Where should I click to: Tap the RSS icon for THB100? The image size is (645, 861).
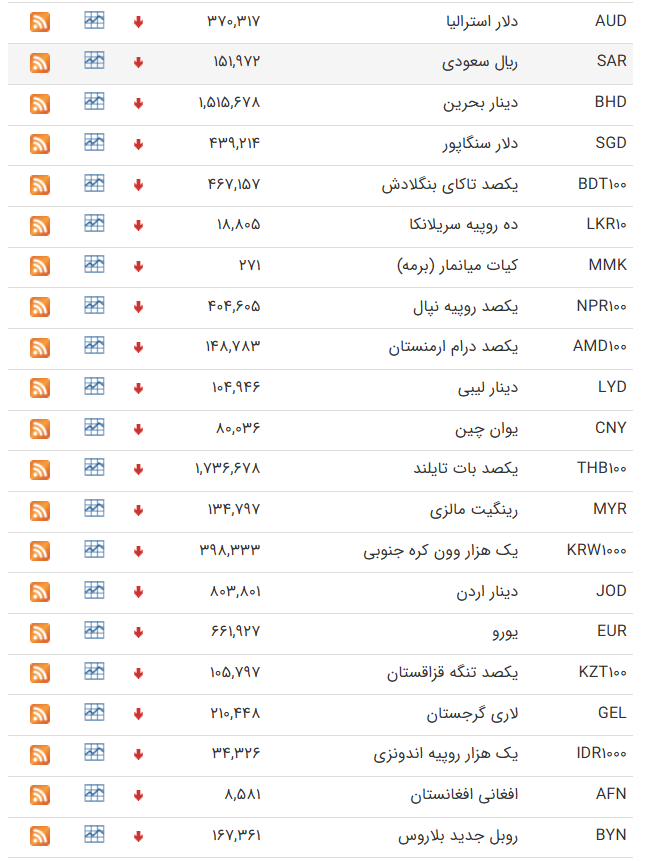(x=40, y=470)
